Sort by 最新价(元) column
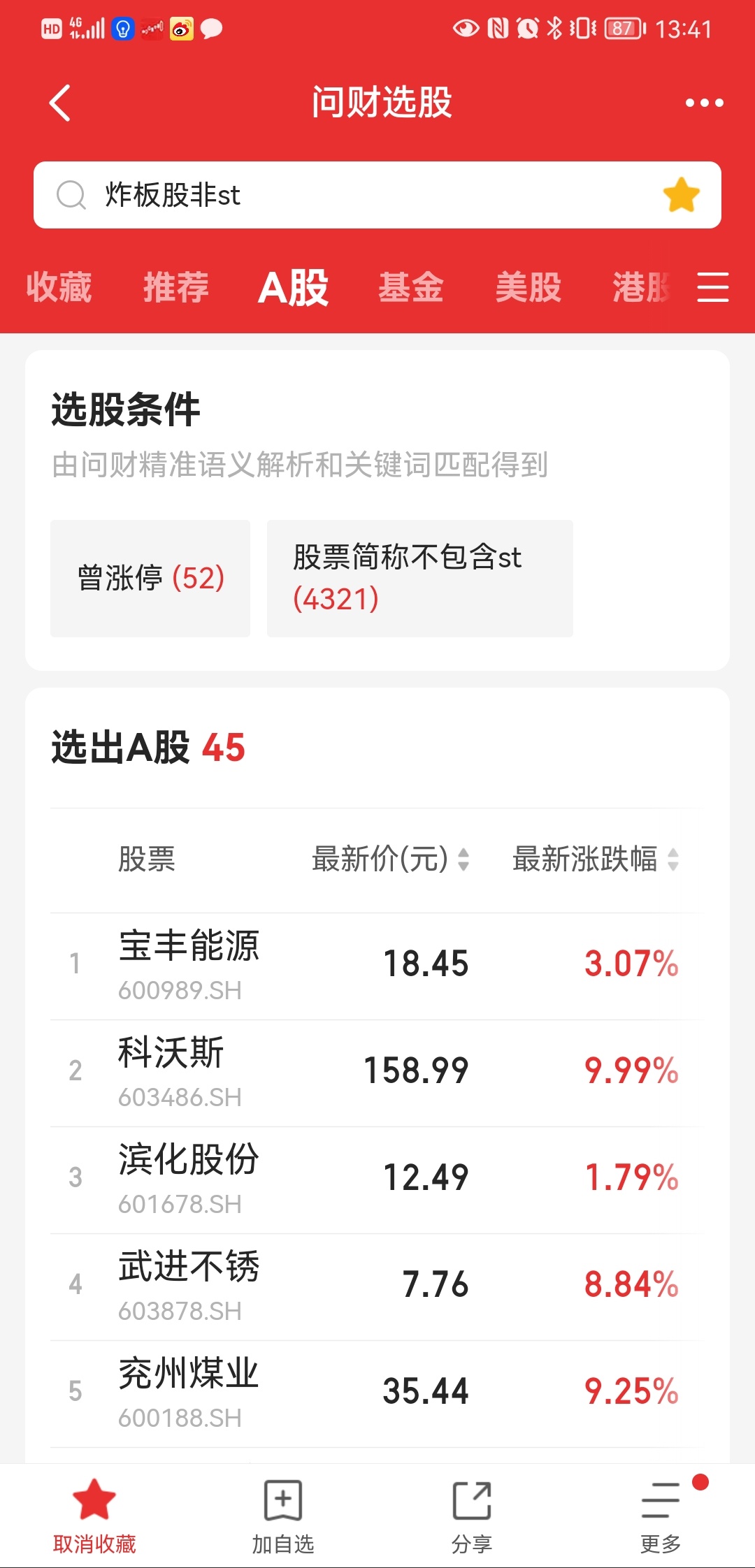 391,859
